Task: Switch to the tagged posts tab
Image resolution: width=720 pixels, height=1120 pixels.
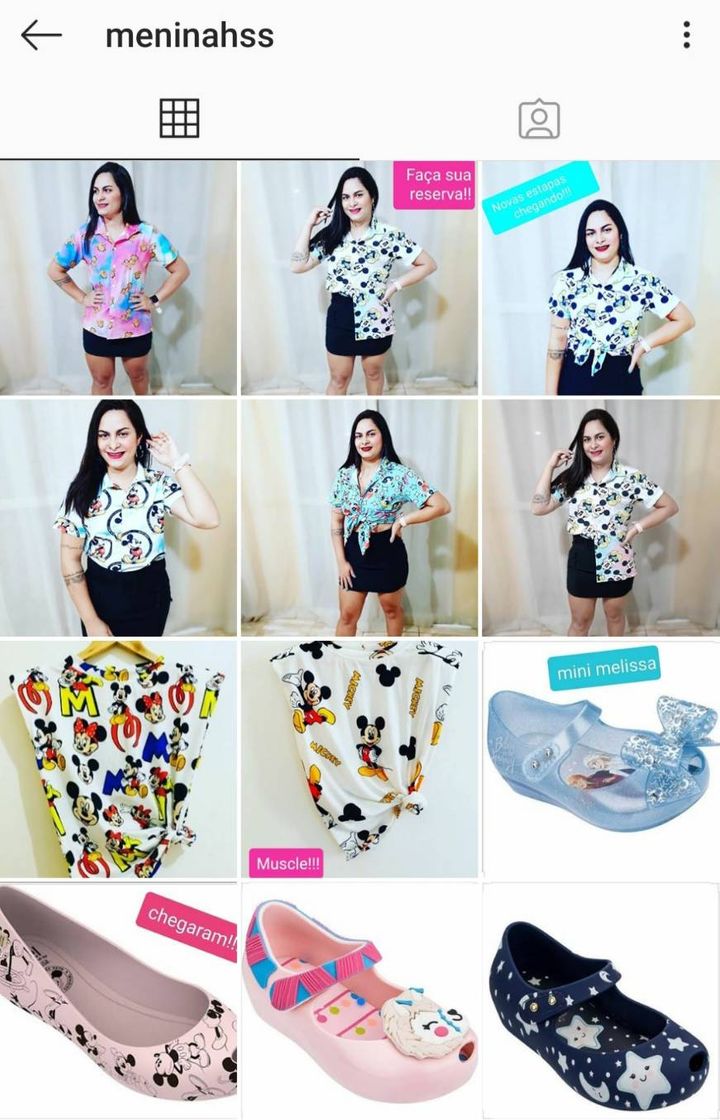Action: click(x=540, y=117)
